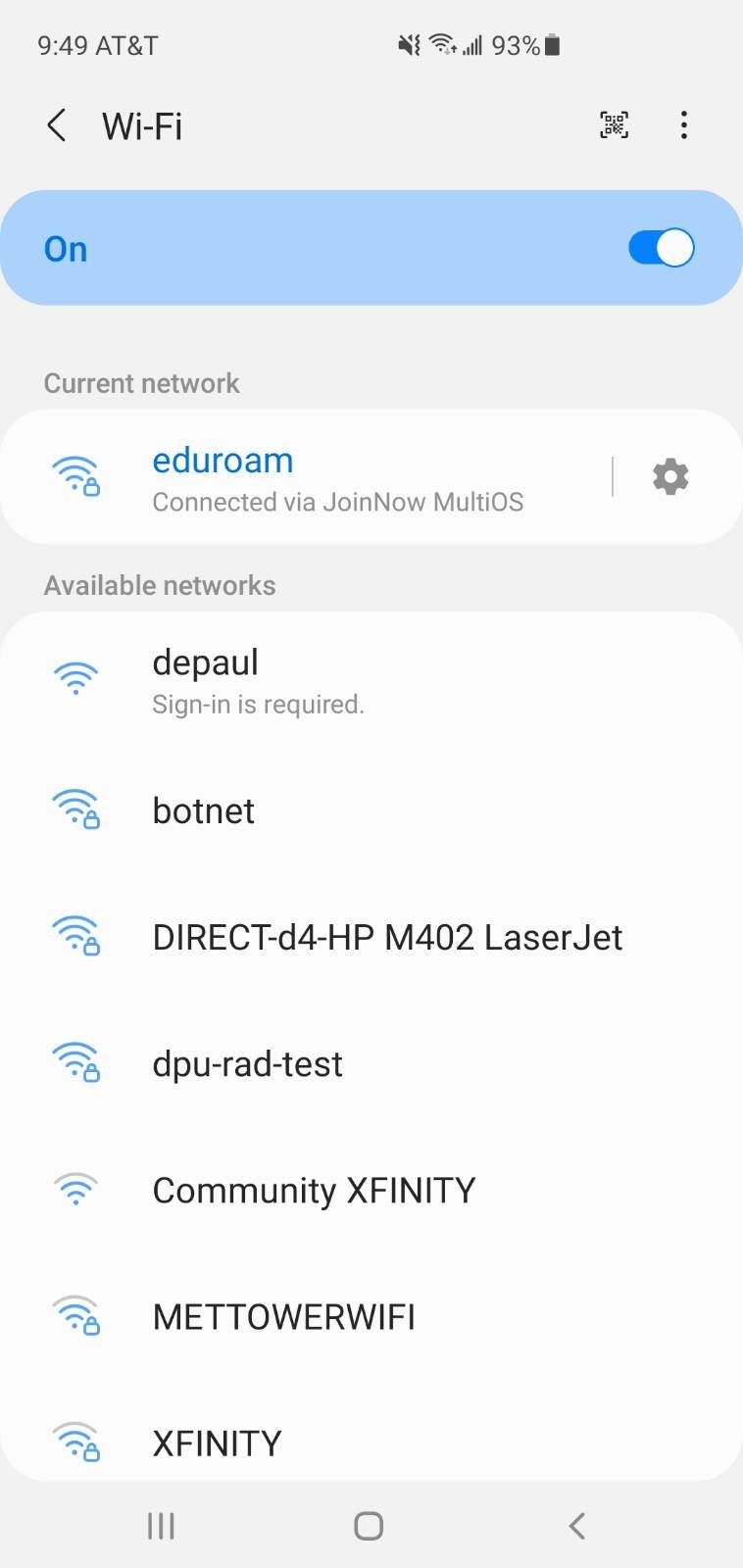Open recent apps from navigation bar
Image resolution: width=743 pixels, height=1568 pixels.
point(161,1526)
